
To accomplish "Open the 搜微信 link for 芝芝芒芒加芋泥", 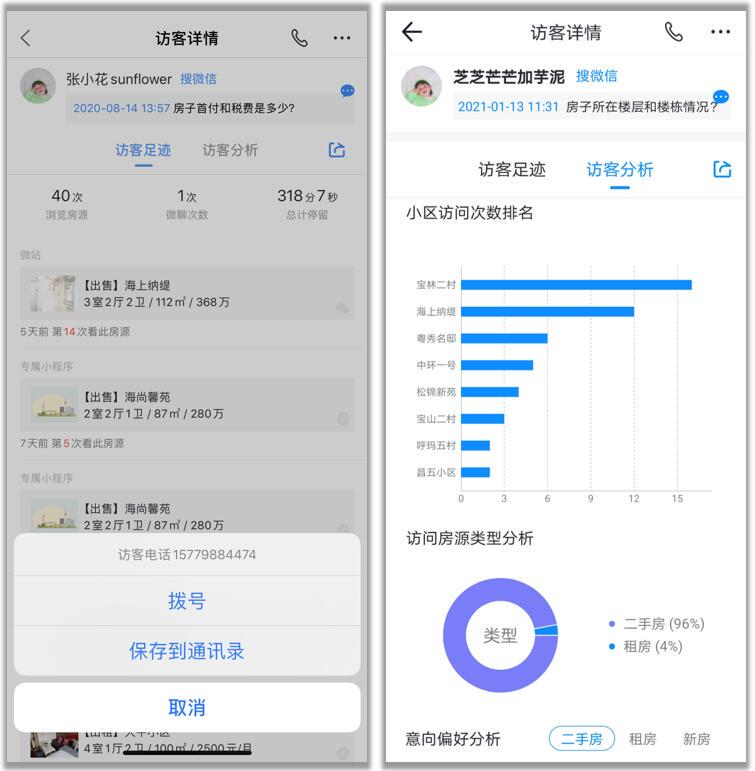I will (x=595, y=76).
